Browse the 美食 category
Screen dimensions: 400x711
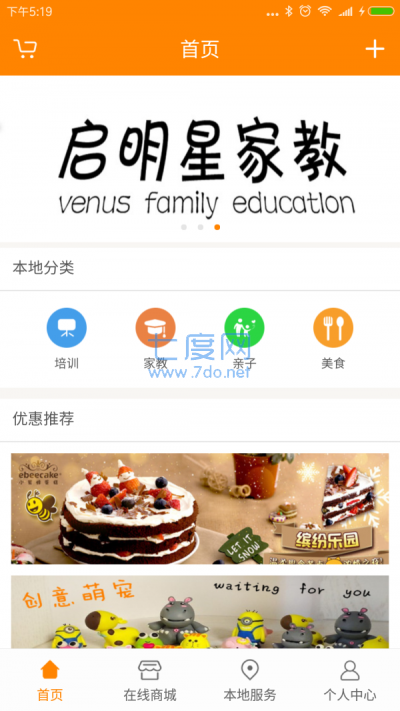333,338
